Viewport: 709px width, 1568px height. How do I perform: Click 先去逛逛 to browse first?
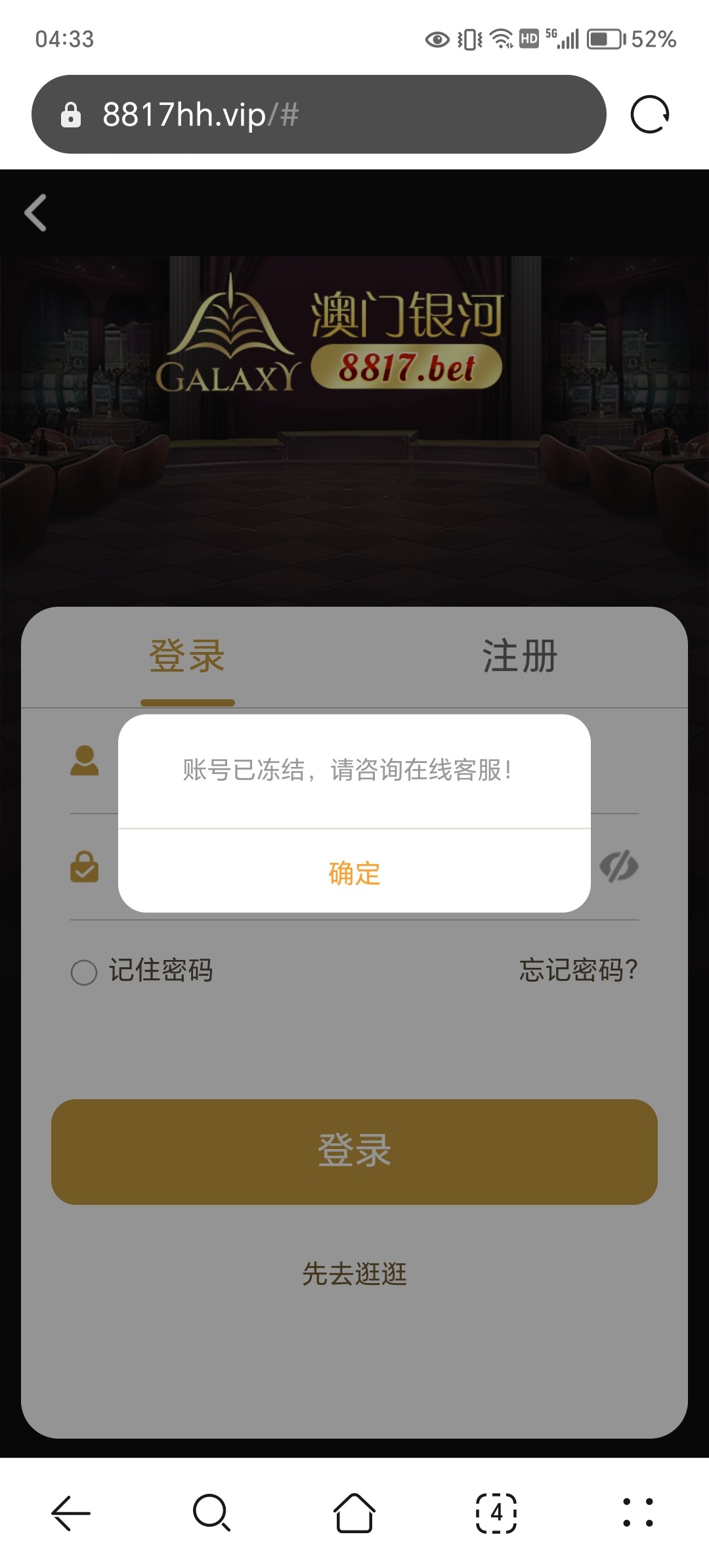[354, 1274]
